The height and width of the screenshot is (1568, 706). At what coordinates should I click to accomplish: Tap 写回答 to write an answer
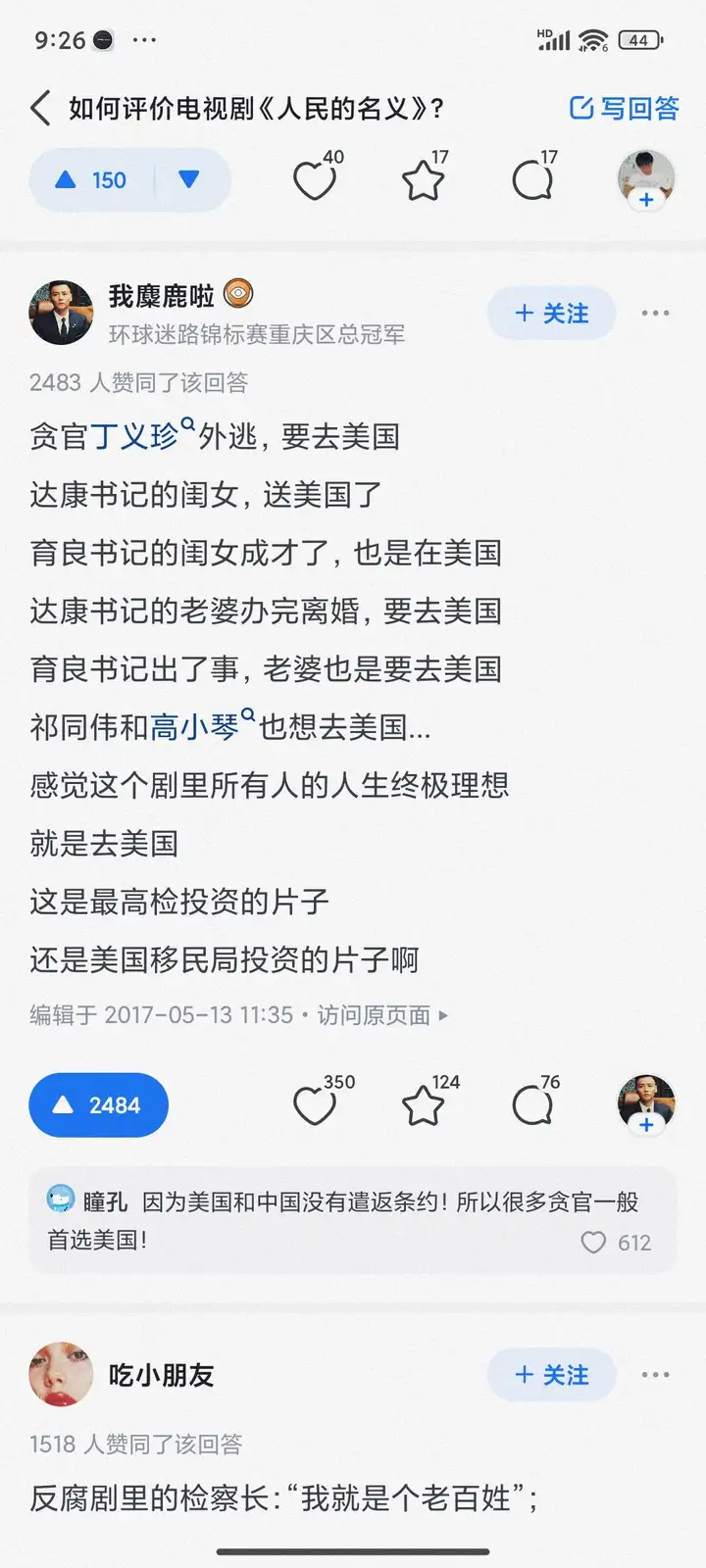(625, 108)
